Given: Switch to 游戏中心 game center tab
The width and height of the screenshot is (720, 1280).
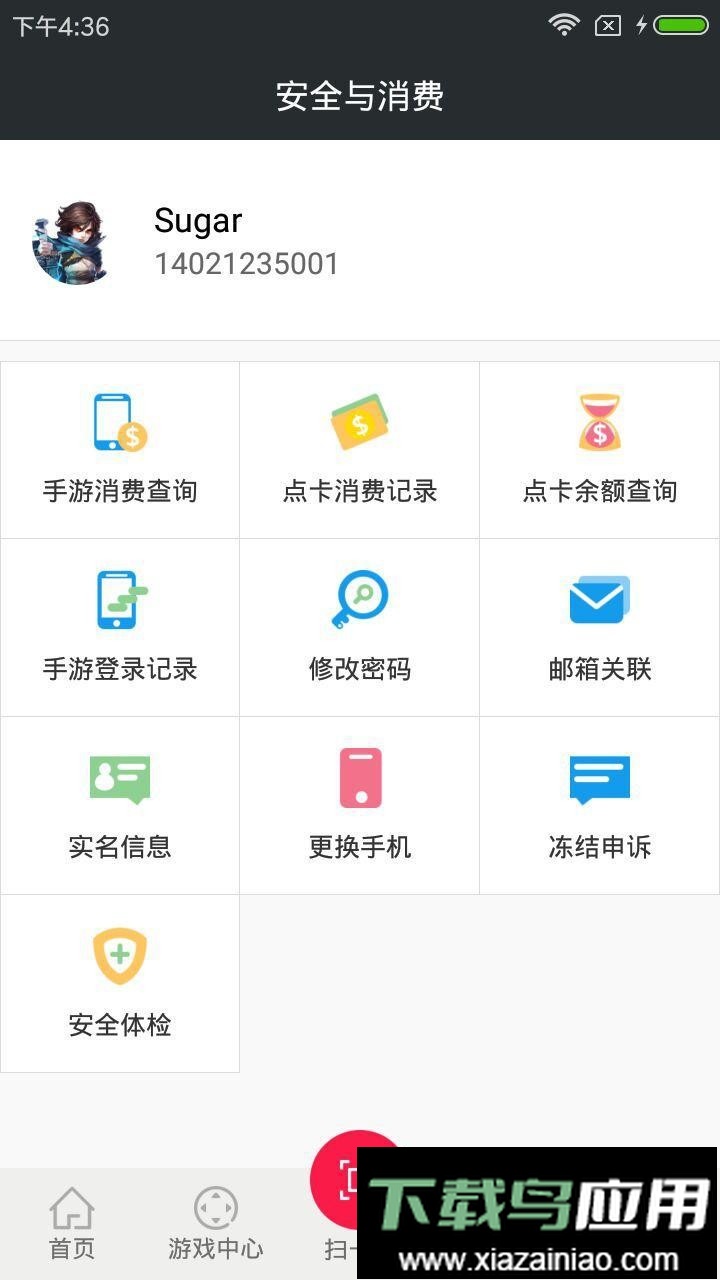Looking at the screenshot, I should 215,1220.
